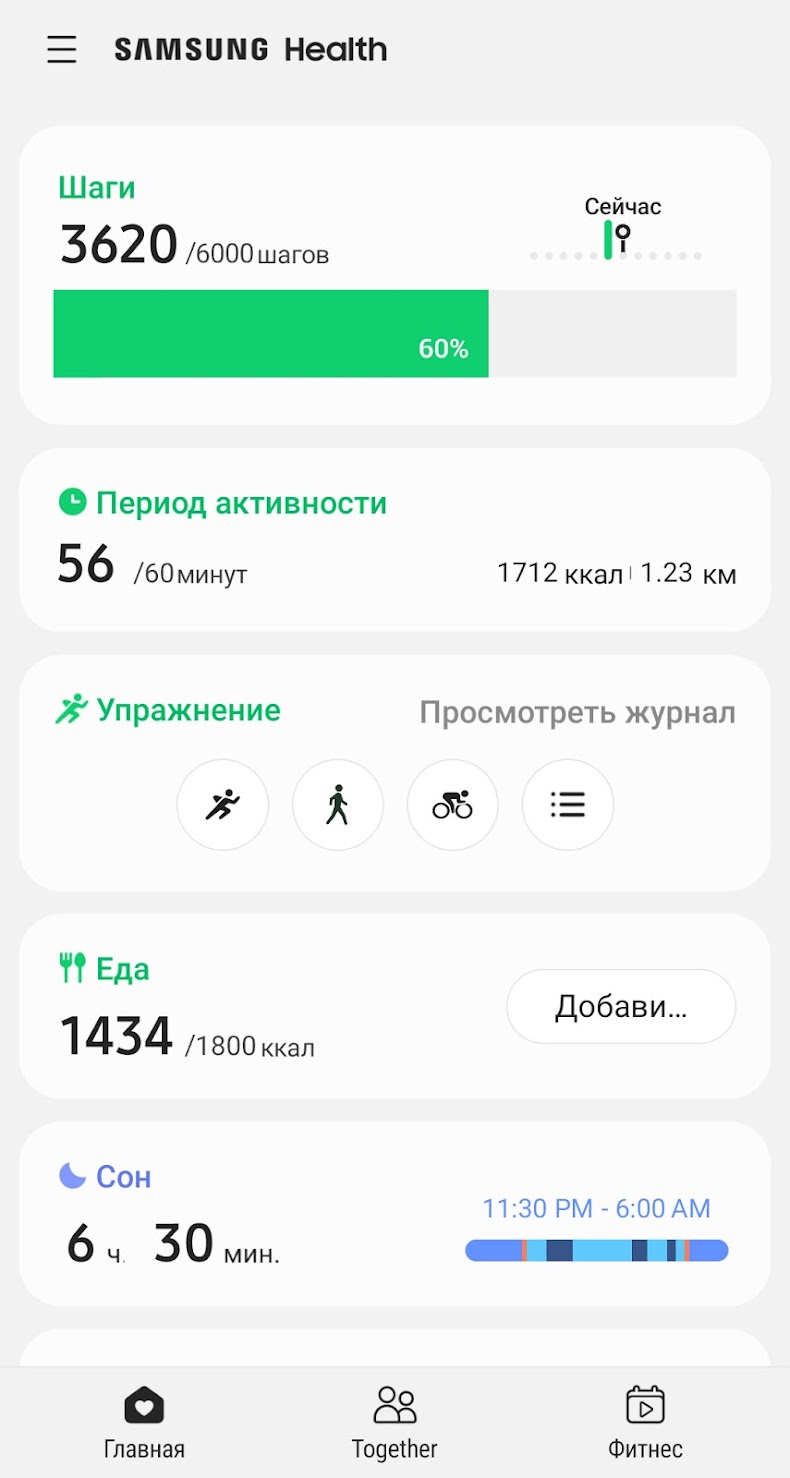Switch to the Together tab
The image size is (790, 1478).
(x=394, y=1422)
